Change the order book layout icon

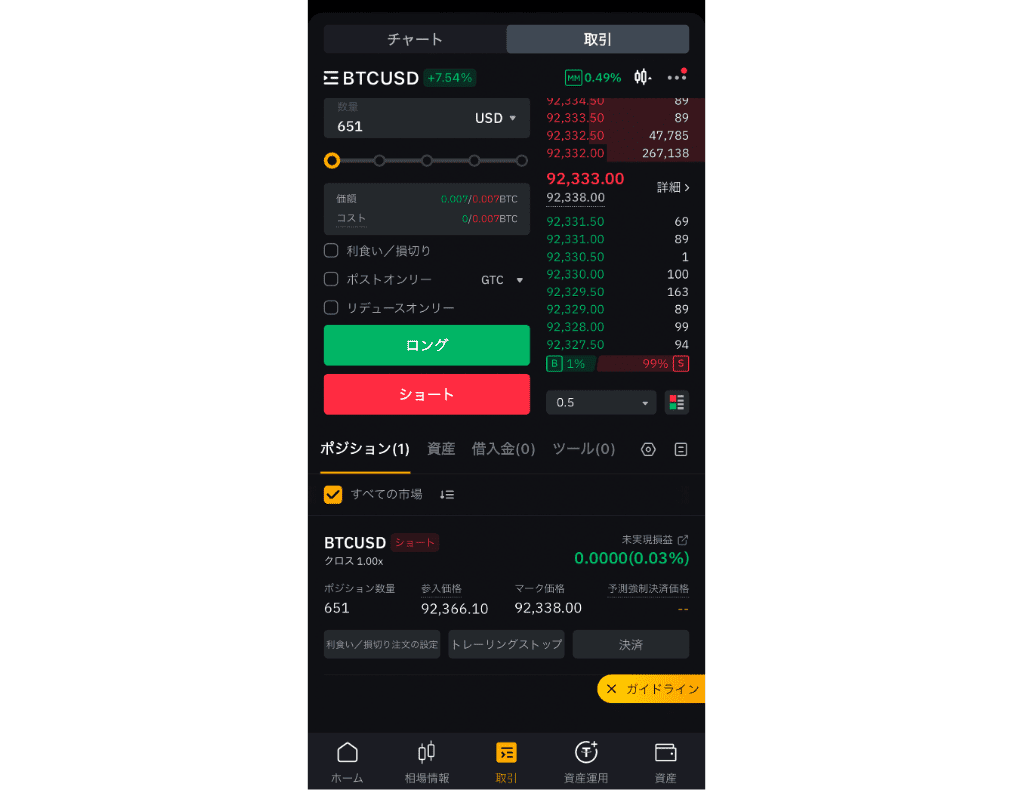(677, 402)
